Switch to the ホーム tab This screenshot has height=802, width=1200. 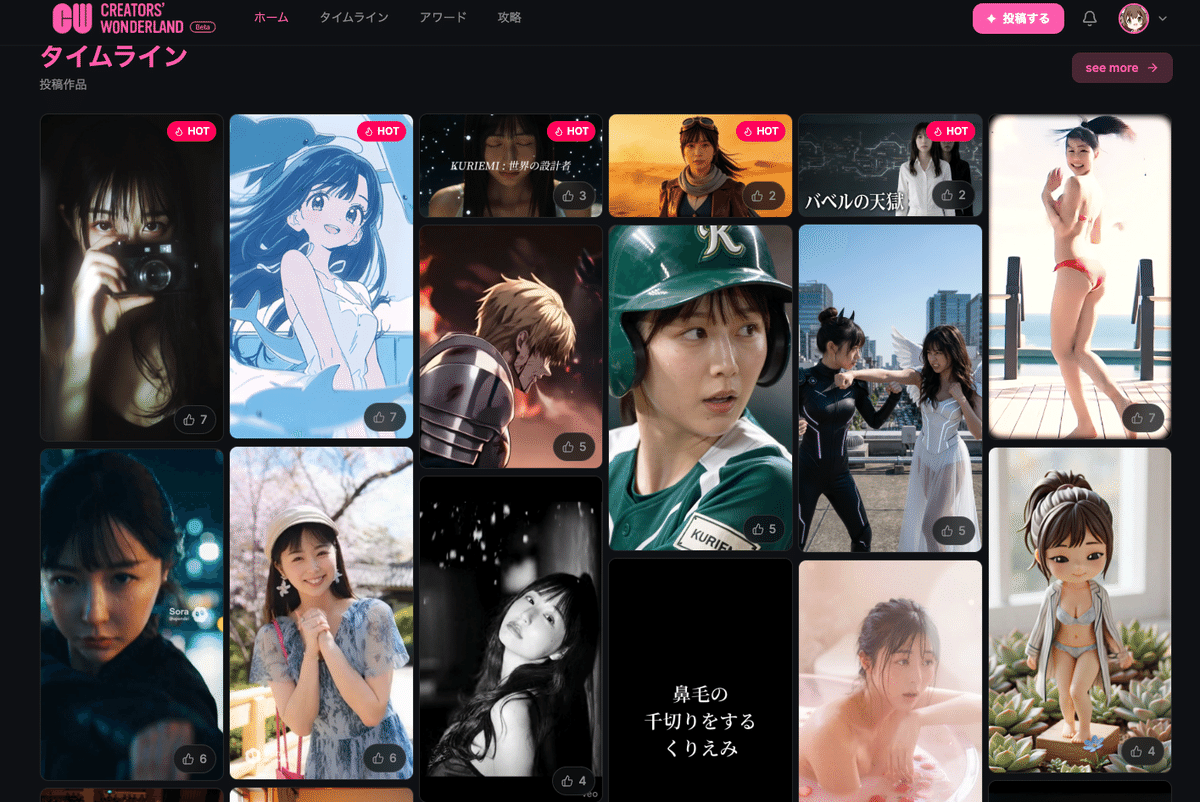(271, 18)
